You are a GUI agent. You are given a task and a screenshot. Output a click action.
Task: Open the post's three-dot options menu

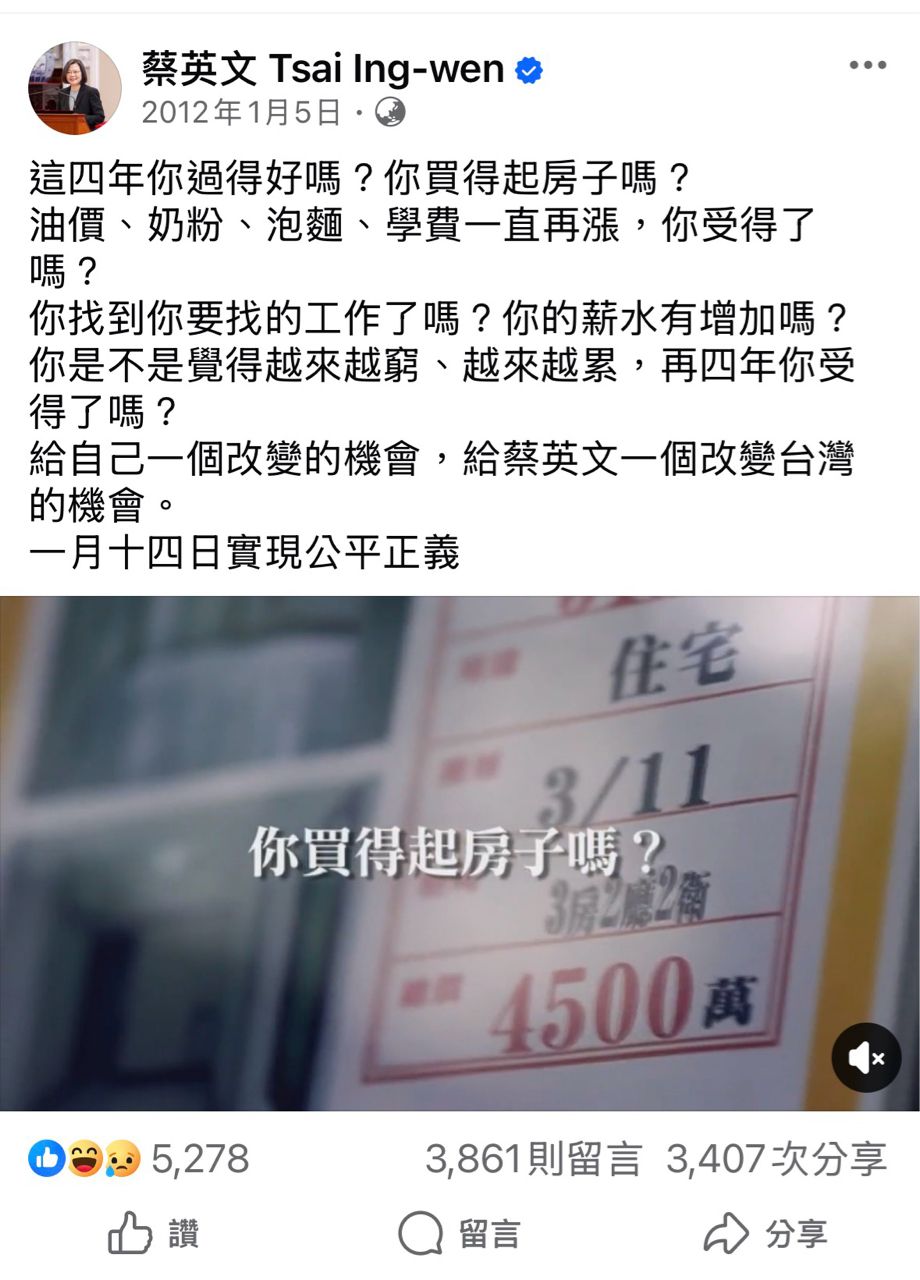[867, 66]
